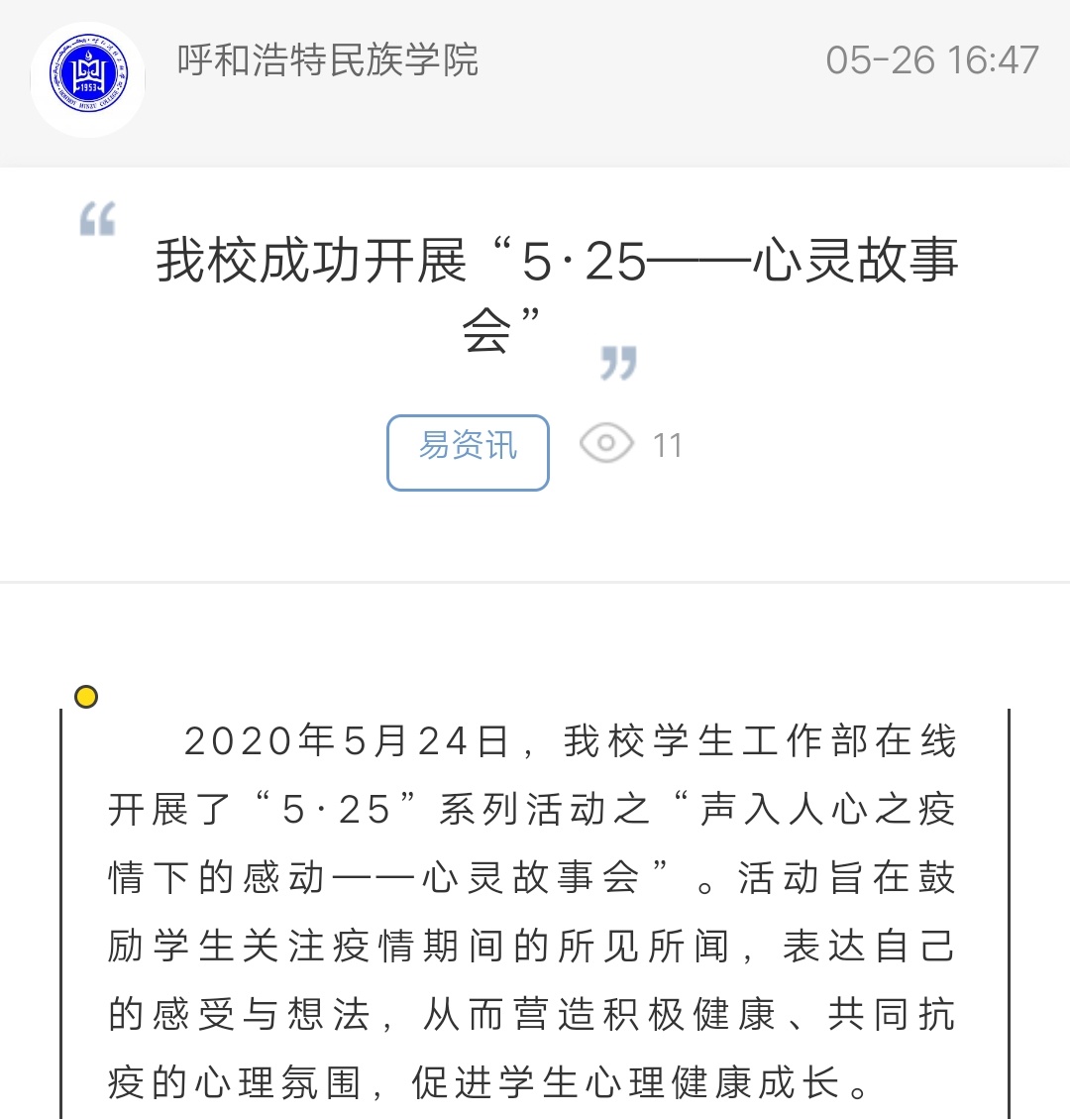Open the 呼和浩特民族学院 account name link
The image size is (1070, 1120).
[x=327, y=60]
